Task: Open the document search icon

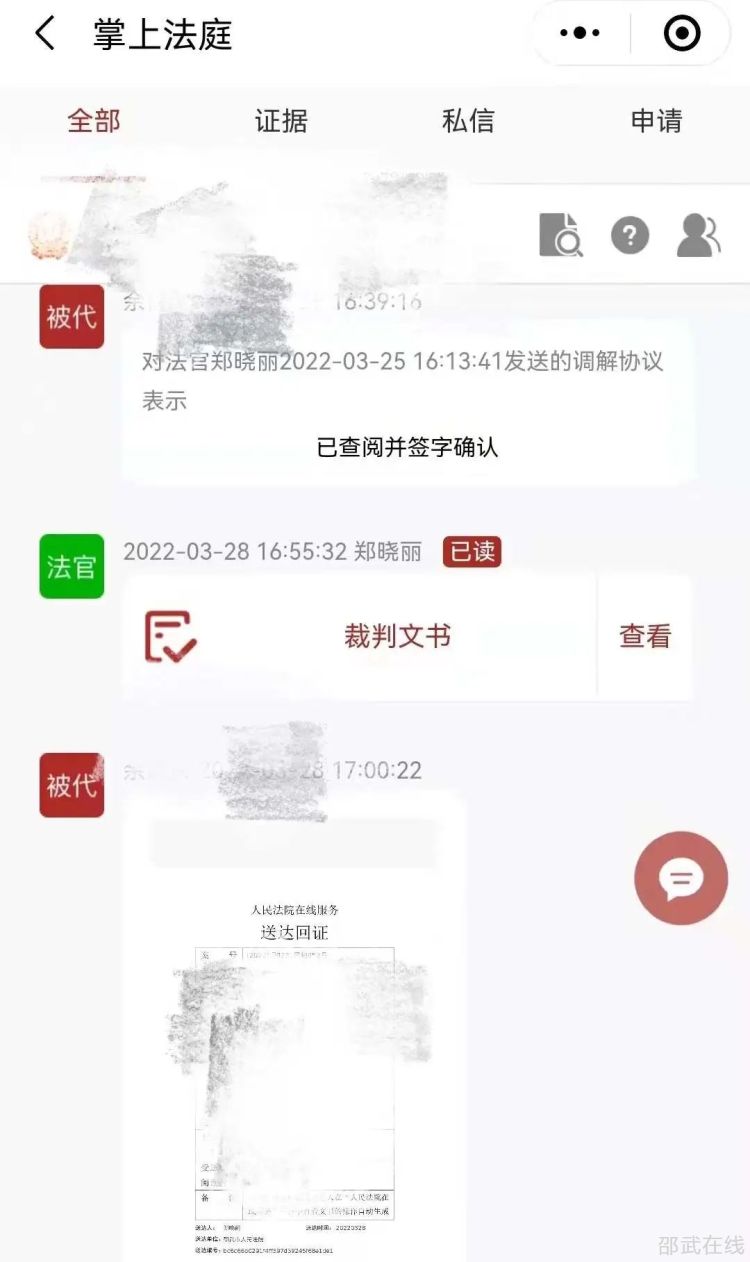Action: [560, 235]
